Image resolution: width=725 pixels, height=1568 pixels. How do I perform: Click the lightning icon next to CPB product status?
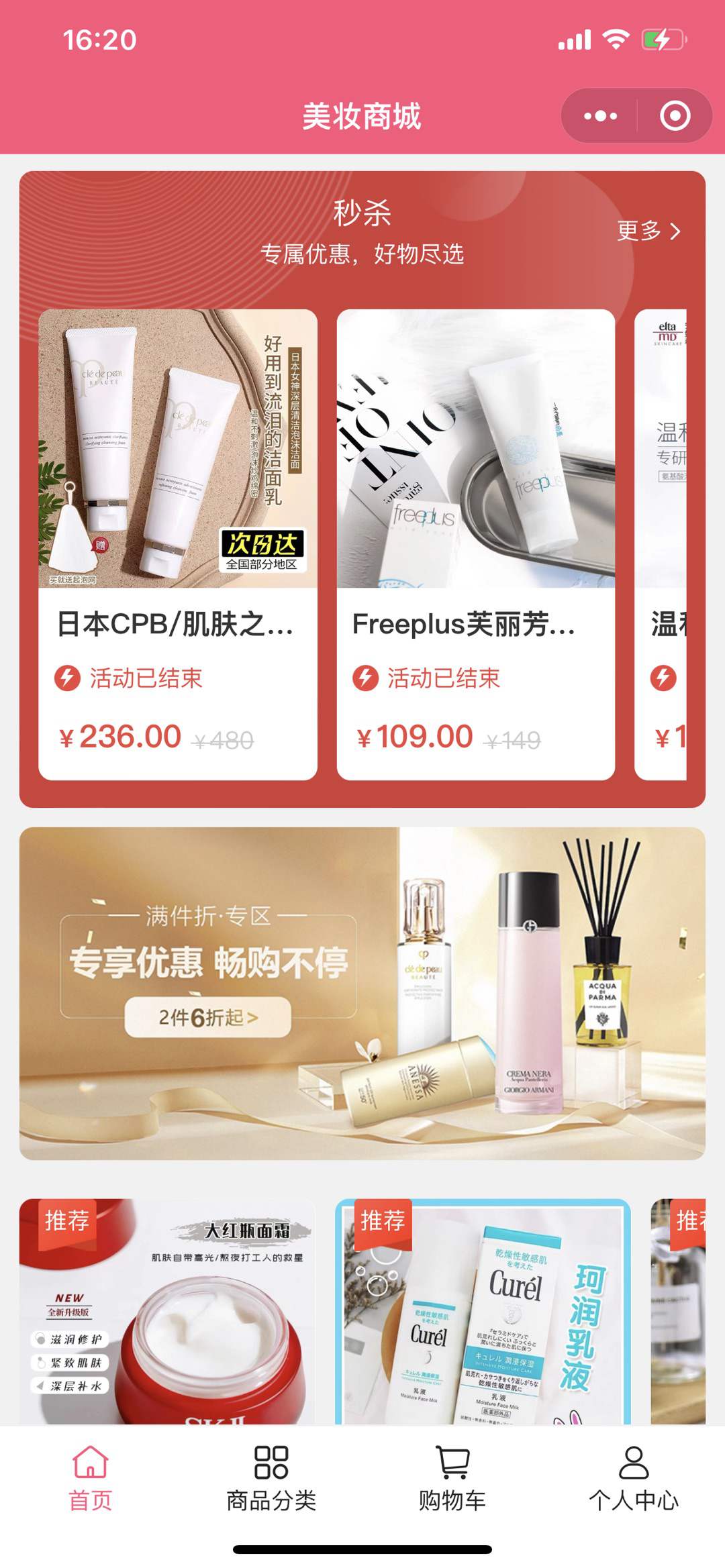[68, 679]
